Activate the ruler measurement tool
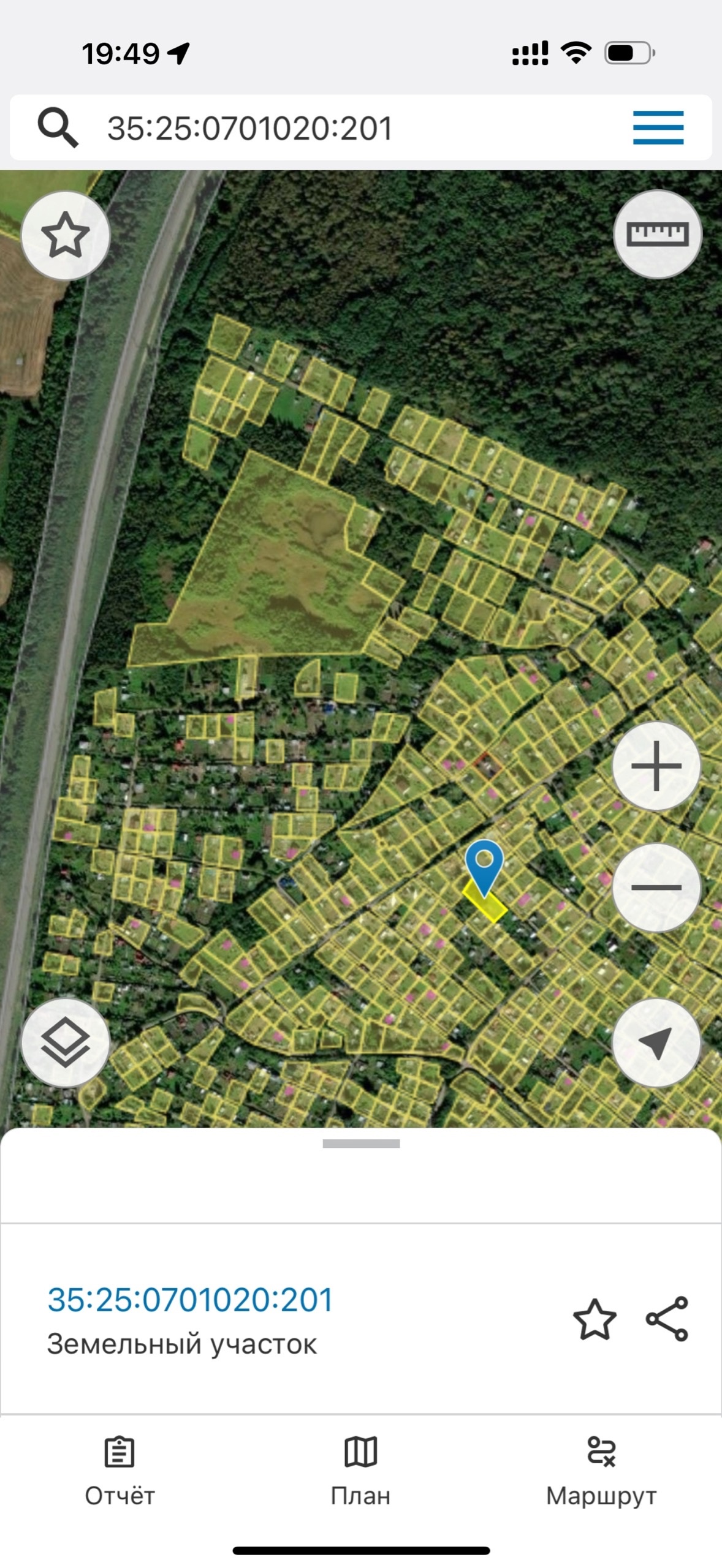The width and height of the screenshot is (722, 1568). point(657,234)
